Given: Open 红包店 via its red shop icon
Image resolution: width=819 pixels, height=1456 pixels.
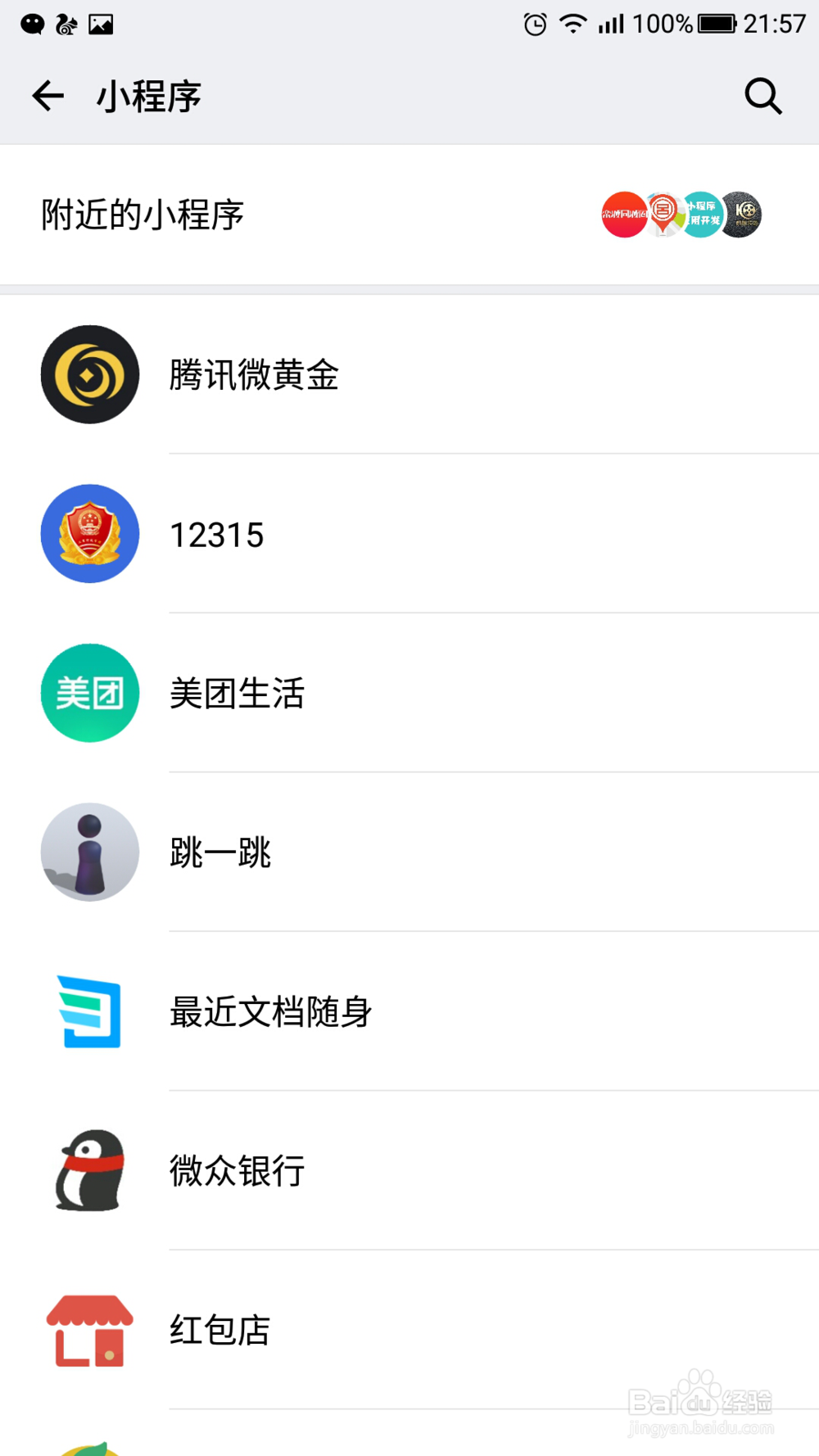Looking at the screenshot, I should (90, 1330).
